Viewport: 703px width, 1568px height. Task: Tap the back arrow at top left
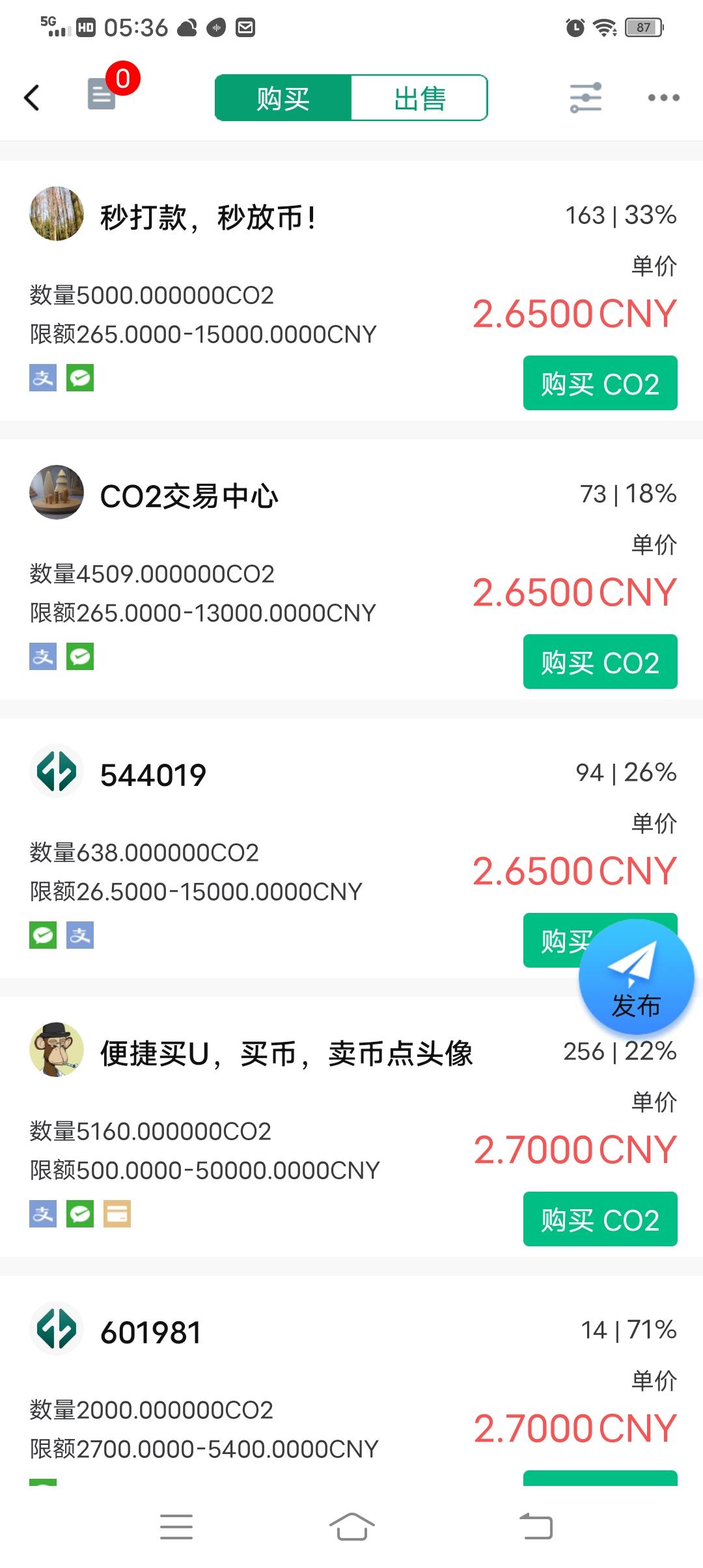tap(32, 96)
